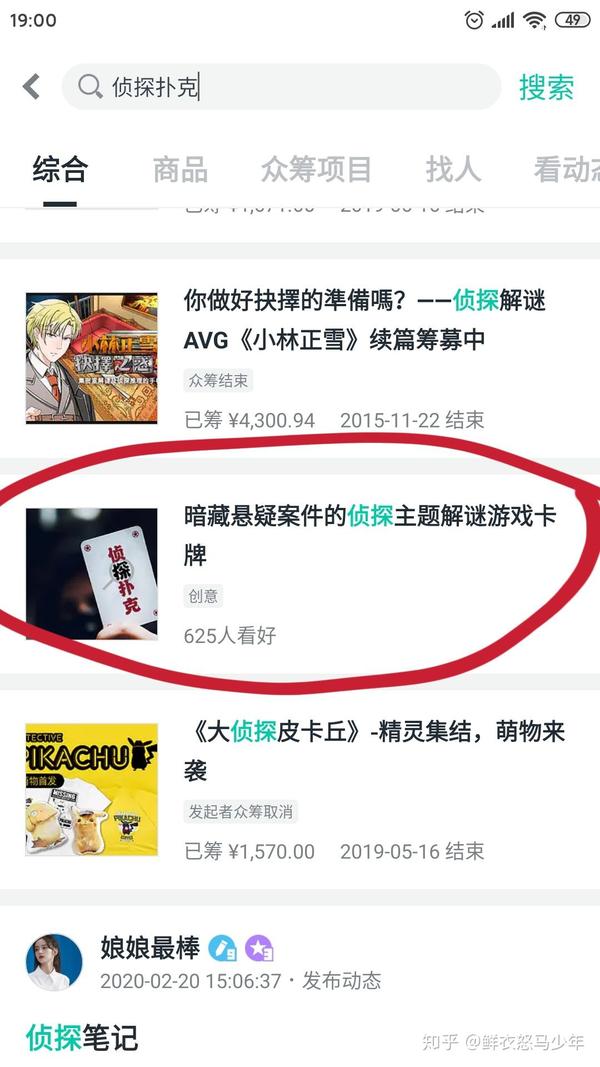Open the 众筹项目 tab

316,169
